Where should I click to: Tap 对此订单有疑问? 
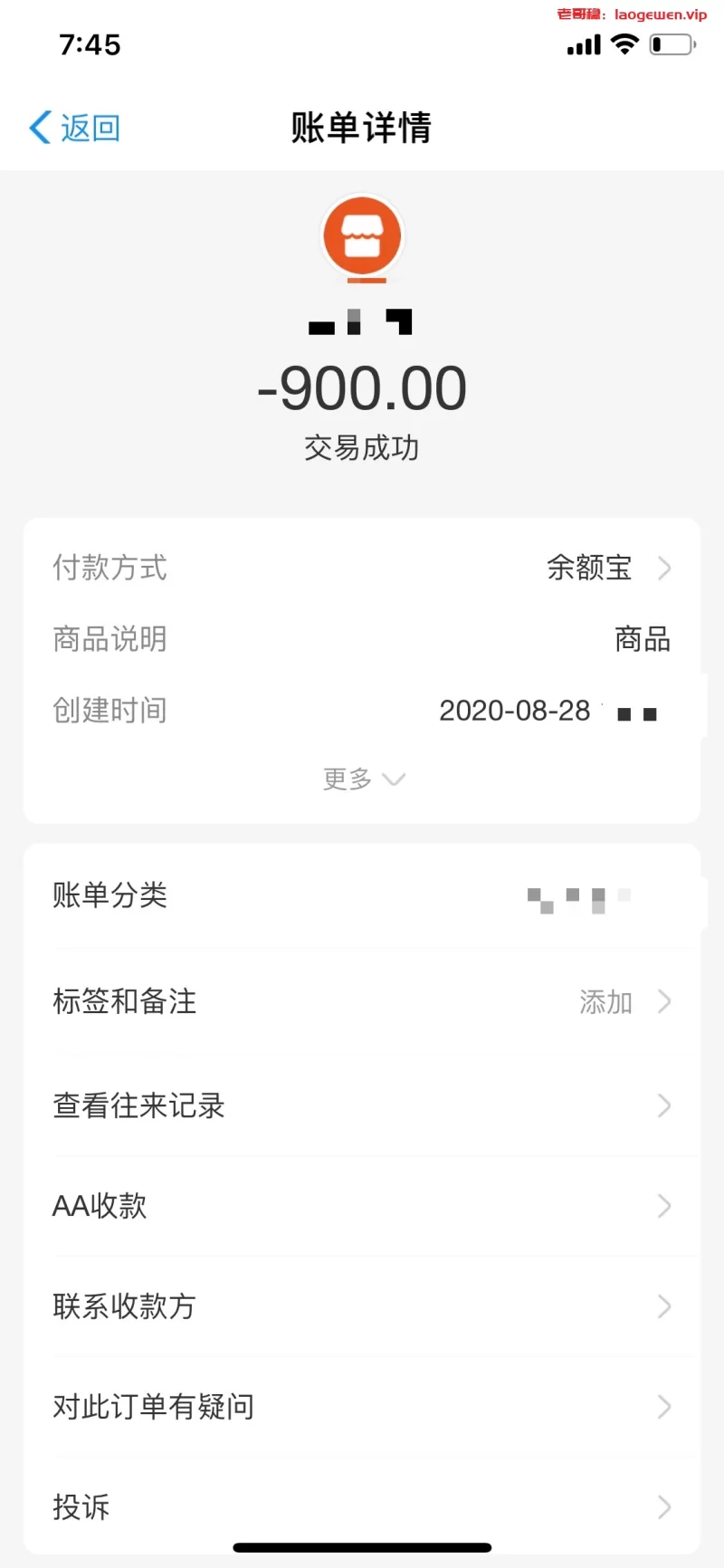pos(362,1407)
